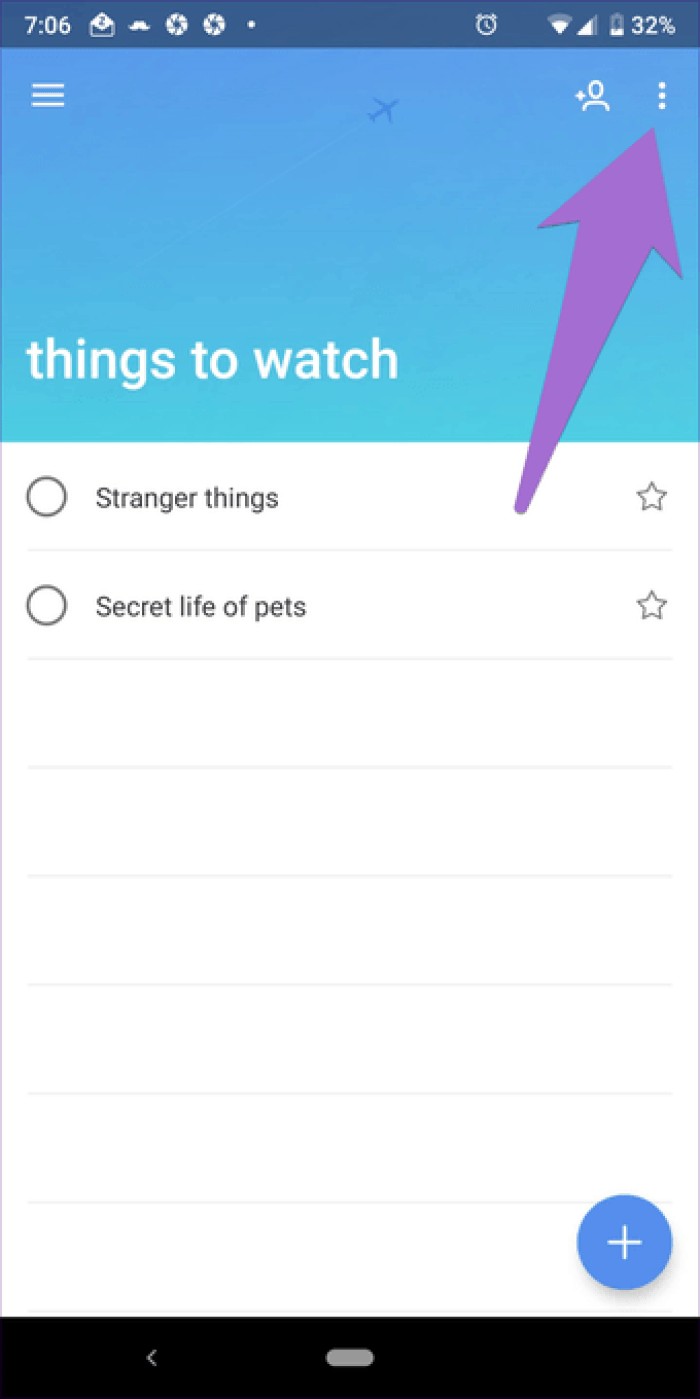Go back using system back arrow
Viewport: 700px width, 1399px height.
tap(152, 1358)
